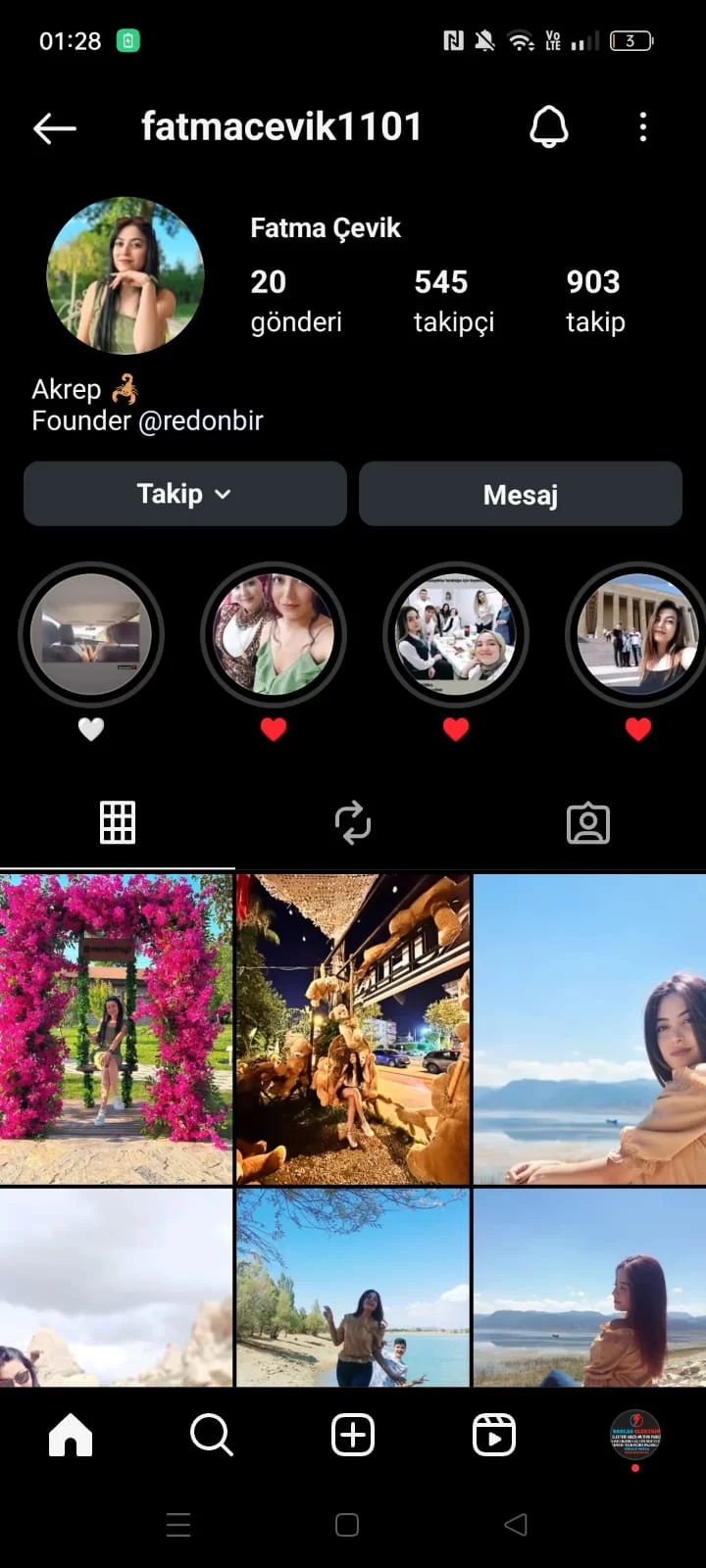This screenshot has height=1568, width=706.
Task: Open the story highlight with white heart
Action: point(91,635)
